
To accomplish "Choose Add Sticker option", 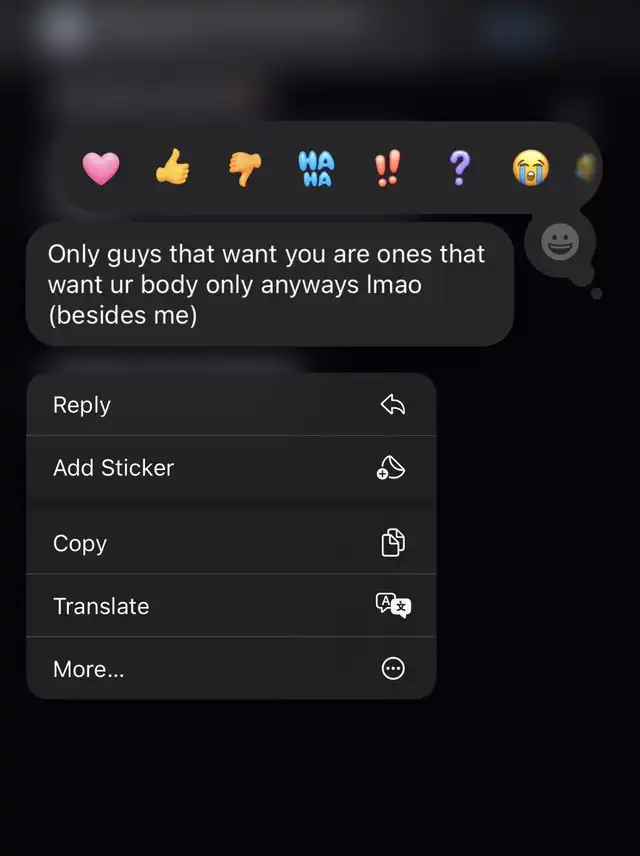I will [231, 468].
